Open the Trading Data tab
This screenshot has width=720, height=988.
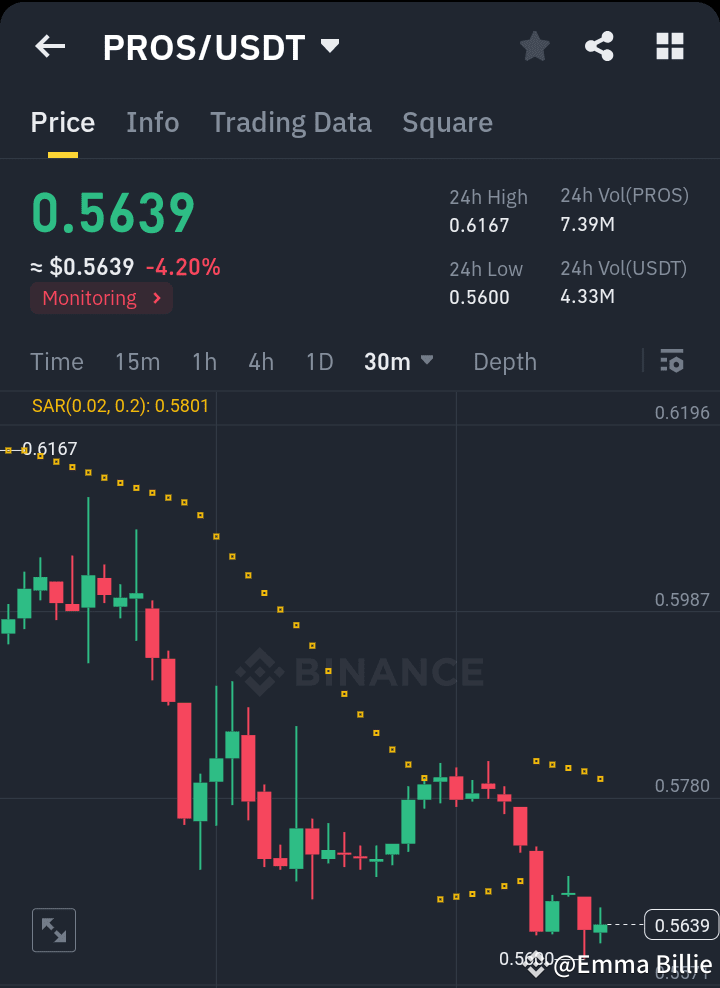point(290,122)
